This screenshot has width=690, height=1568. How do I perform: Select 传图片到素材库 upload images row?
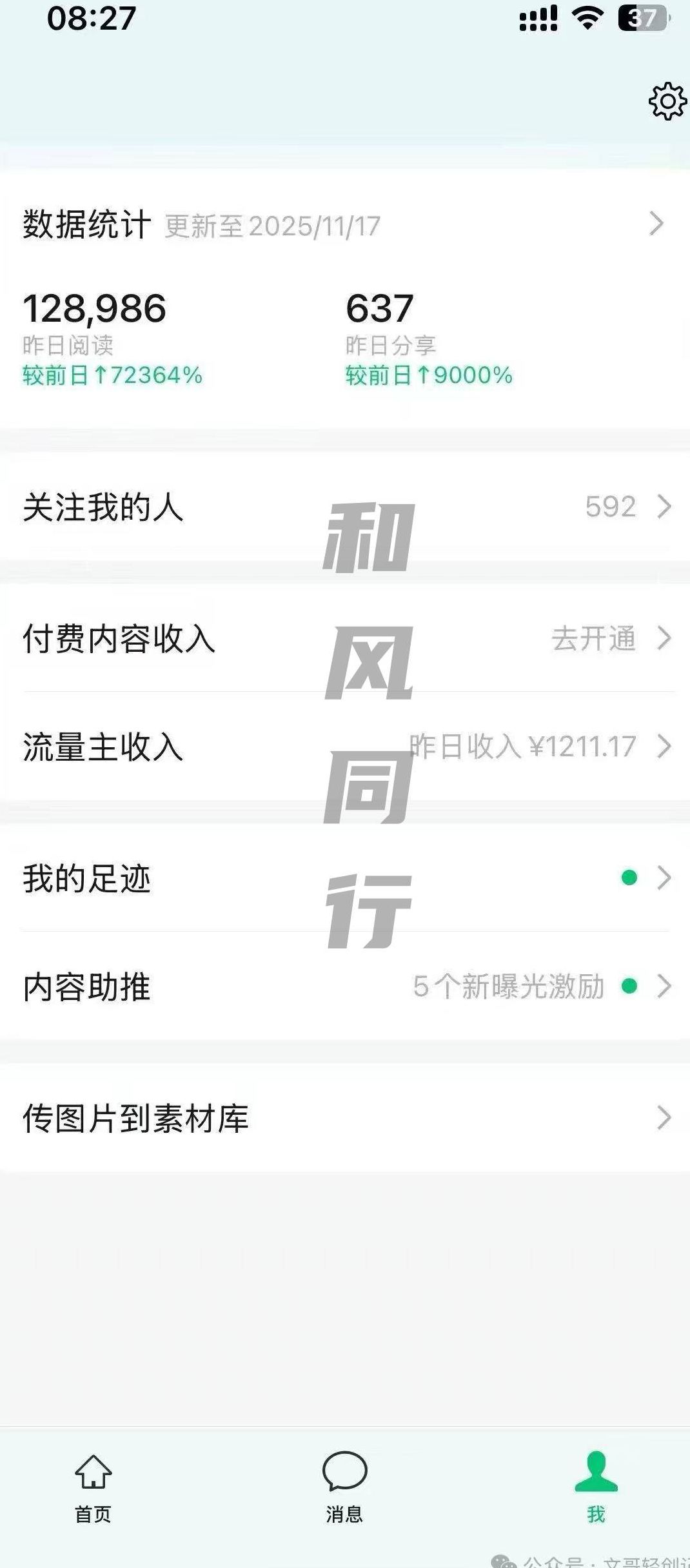(x=345, y=1118)
